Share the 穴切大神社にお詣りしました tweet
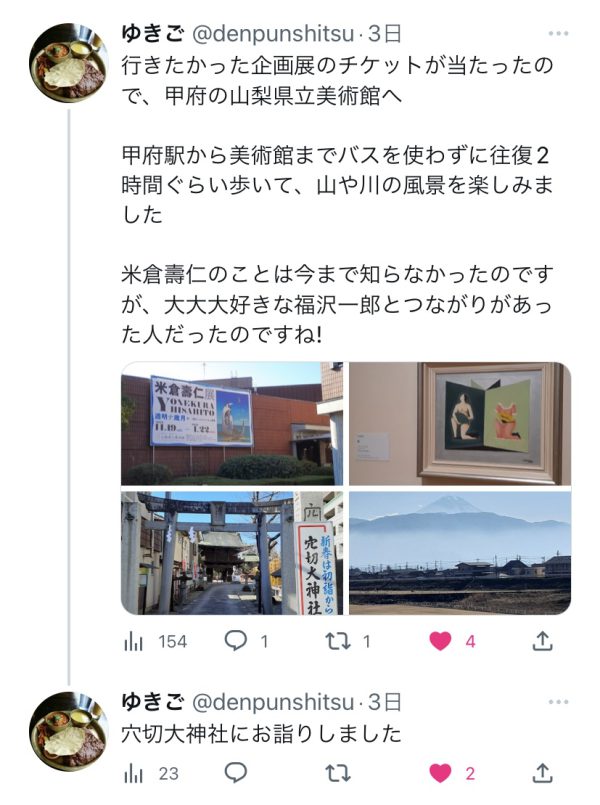This screenshot has width=600, height=805. tap(542, 772)
